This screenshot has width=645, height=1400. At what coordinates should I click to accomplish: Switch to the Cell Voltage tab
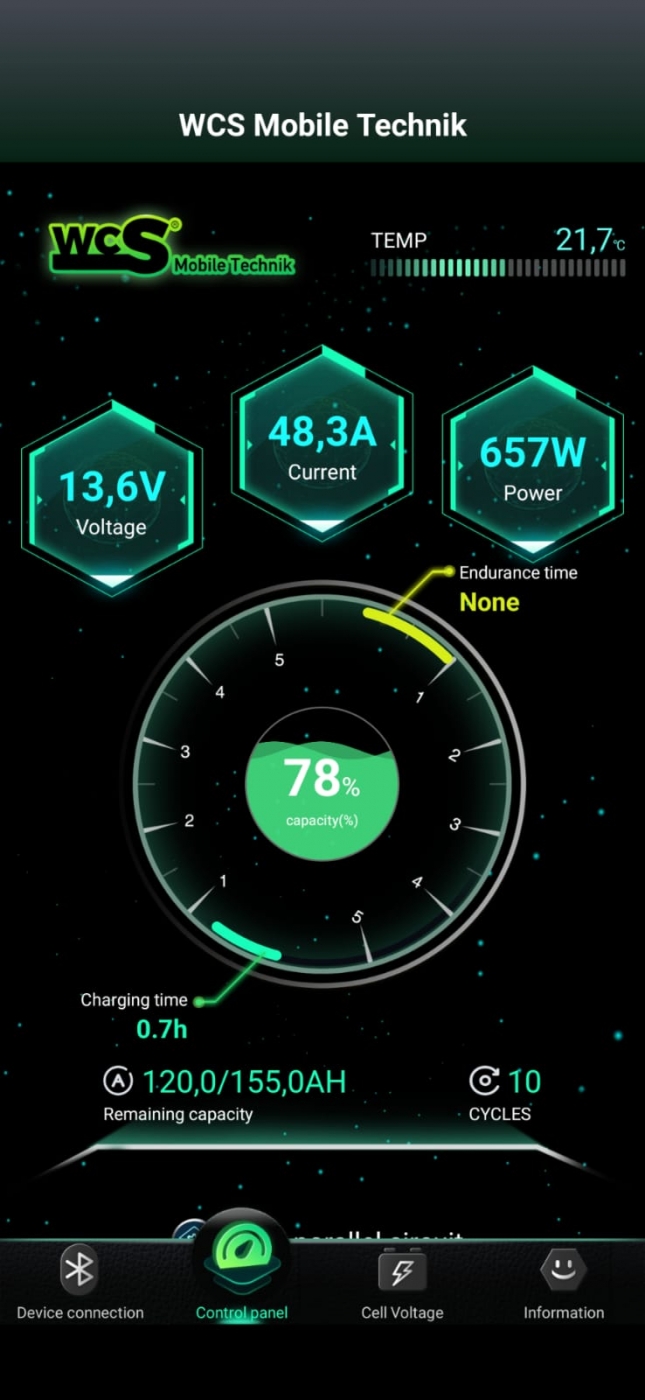point(402,1285)
